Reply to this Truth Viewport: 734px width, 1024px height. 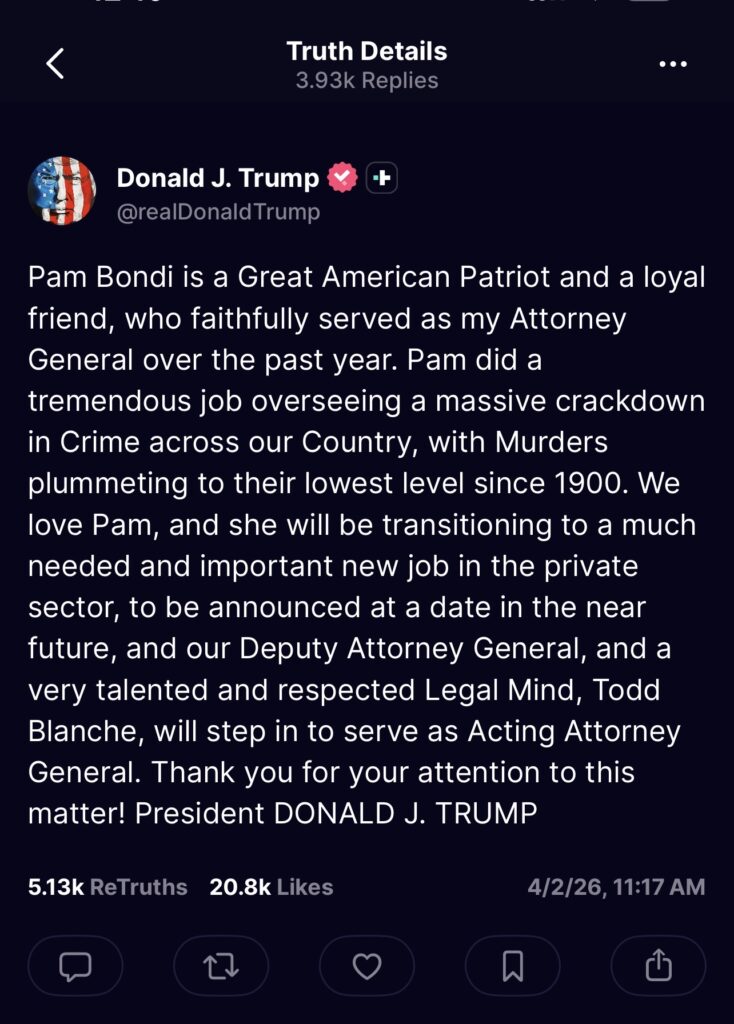click(x=76, y=965)
